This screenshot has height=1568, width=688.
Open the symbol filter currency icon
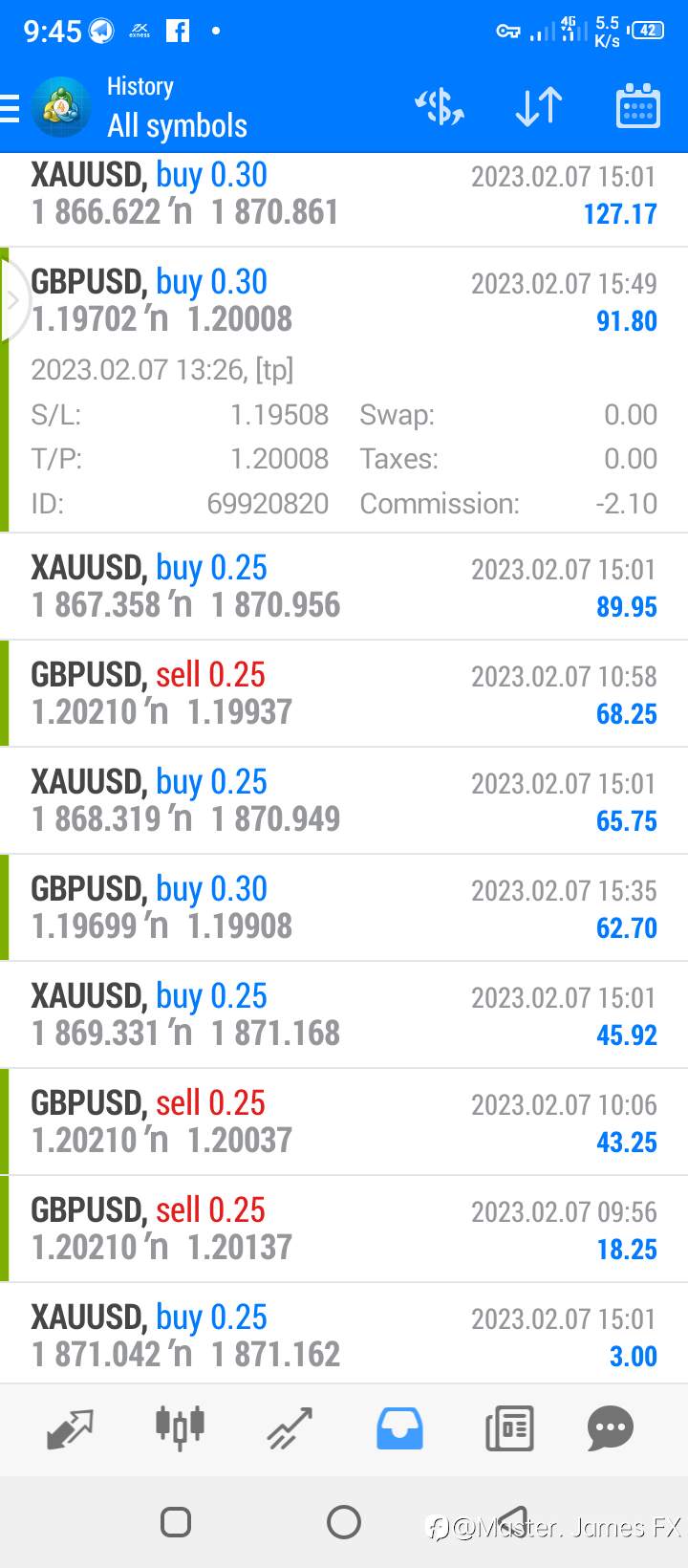pyautogui.click(x=440, y=107)
